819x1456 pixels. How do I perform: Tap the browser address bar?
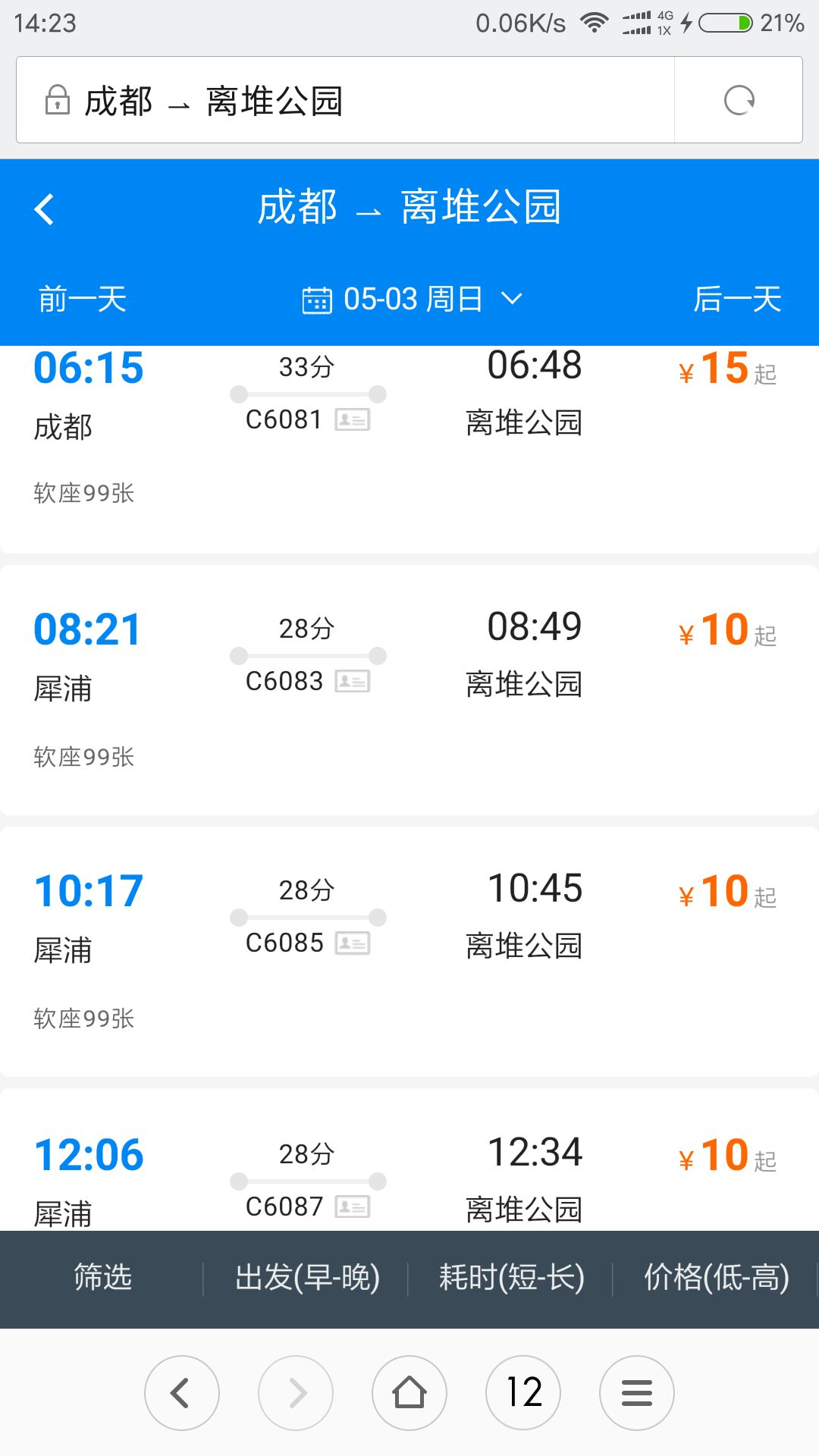point(345,100)
